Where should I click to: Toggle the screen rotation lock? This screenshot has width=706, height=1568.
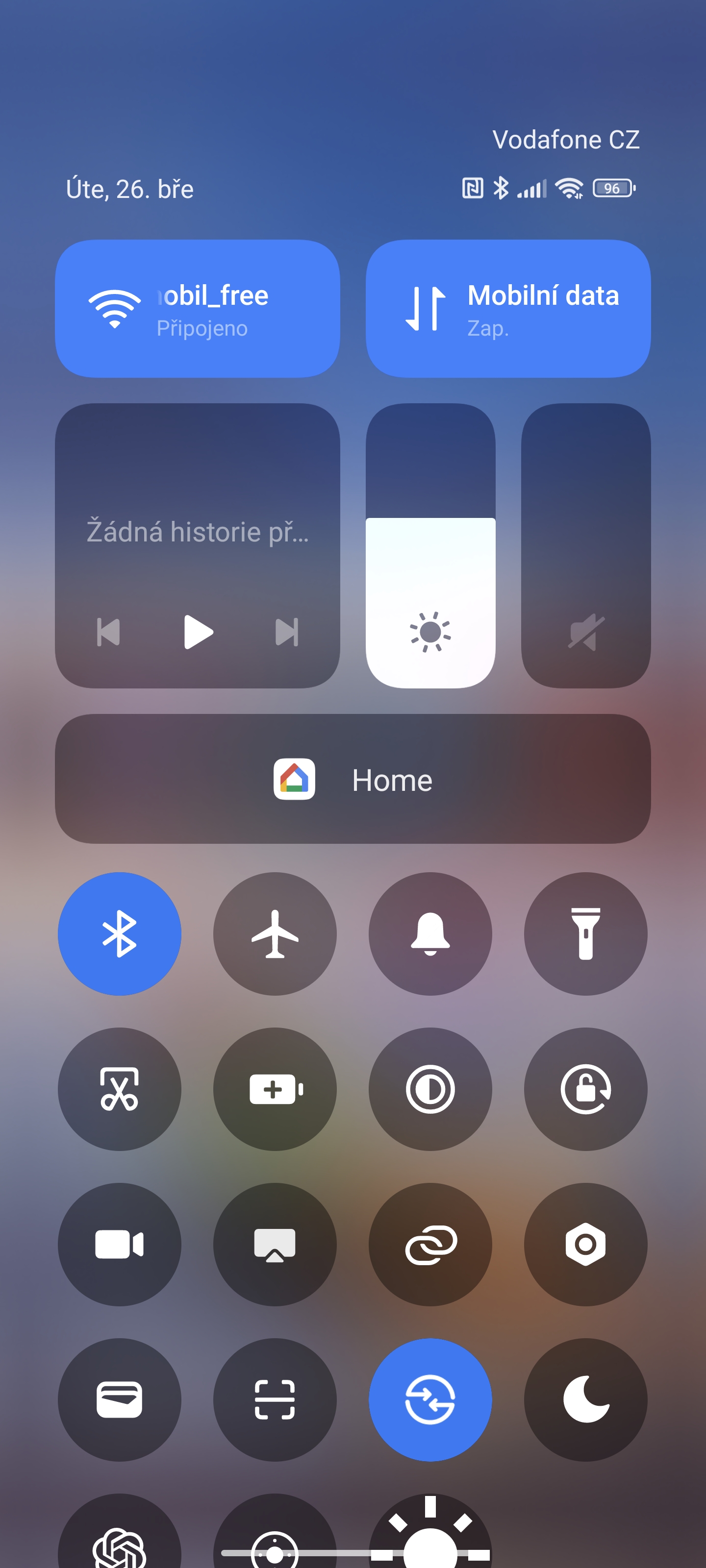pyautogui.click(x=585, y=1089)
